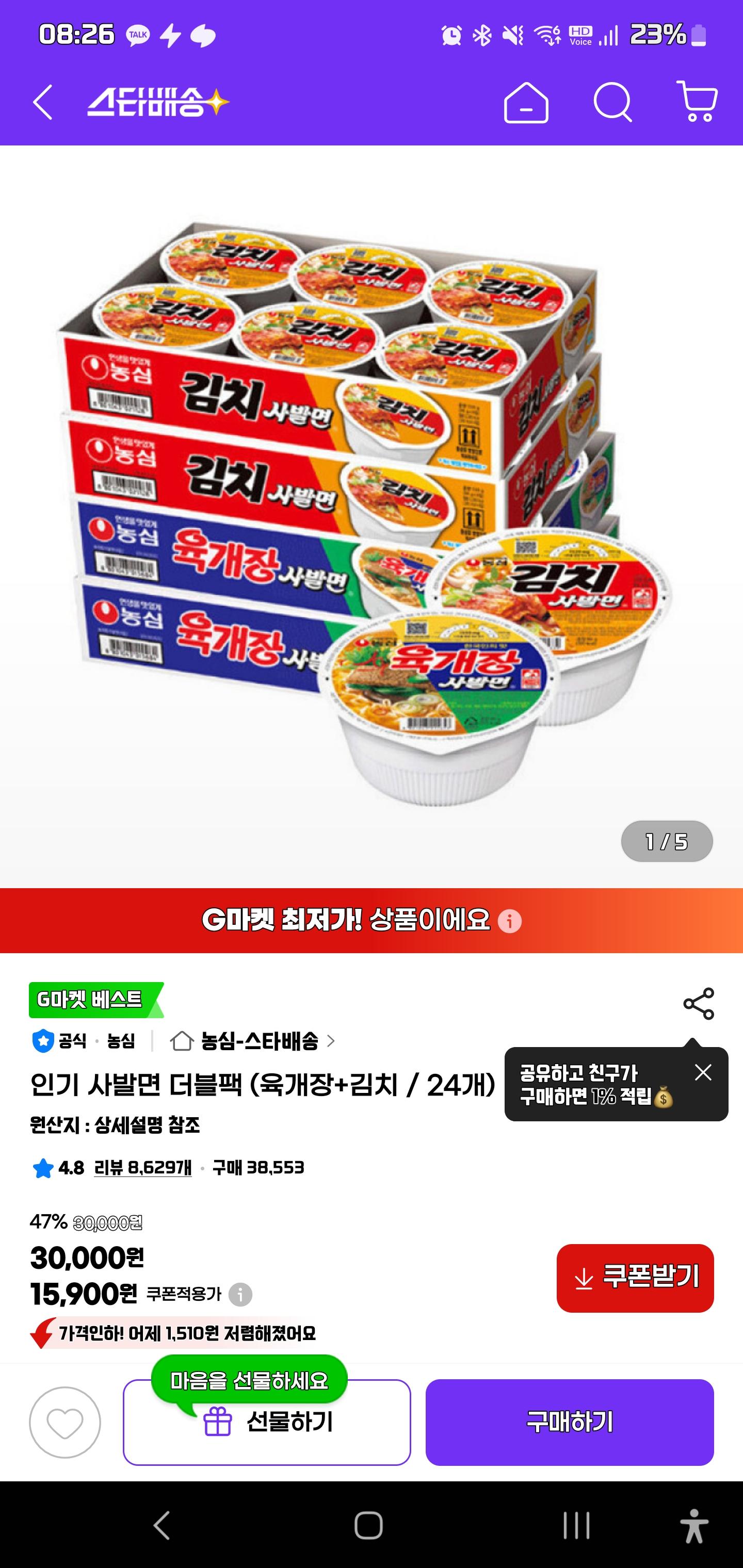This screenshot has height=1568, width=743.
Task: Open the lowest-price info icon
Action: point(510,921)
